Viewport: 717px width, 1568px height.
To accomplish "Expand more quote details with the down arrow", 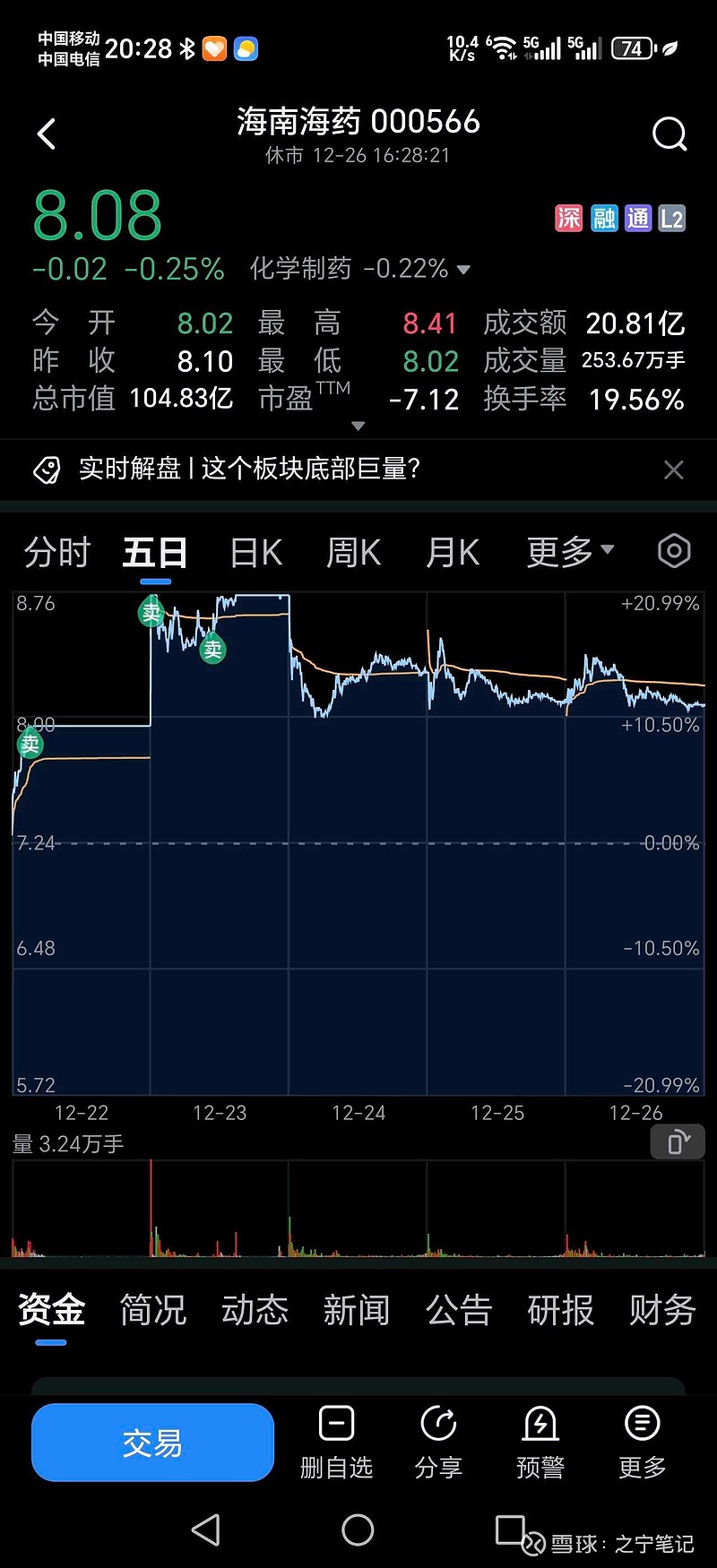I will point(358,426).
